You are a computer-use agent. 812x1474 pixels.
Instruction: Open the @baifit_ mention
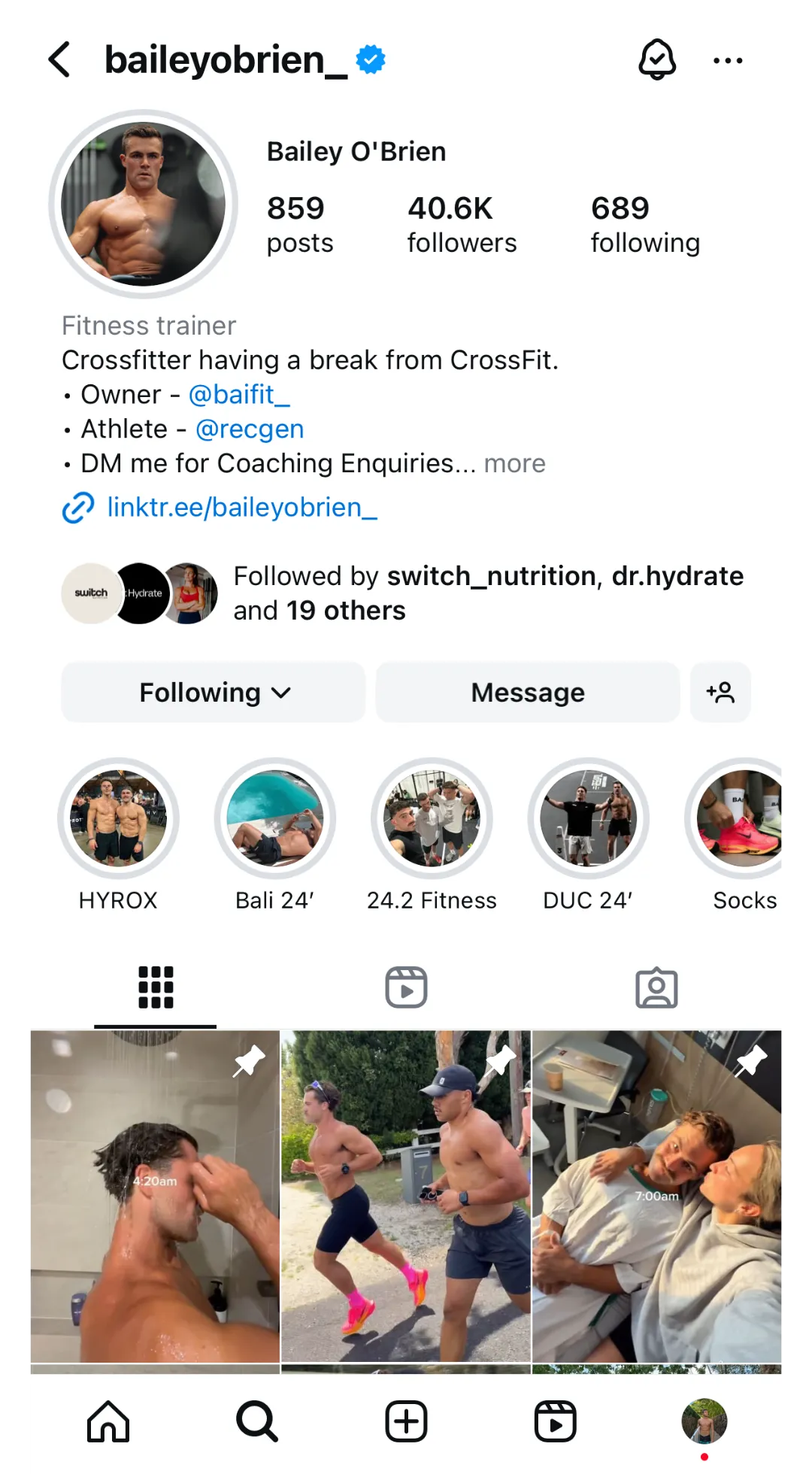pos(238,394)
